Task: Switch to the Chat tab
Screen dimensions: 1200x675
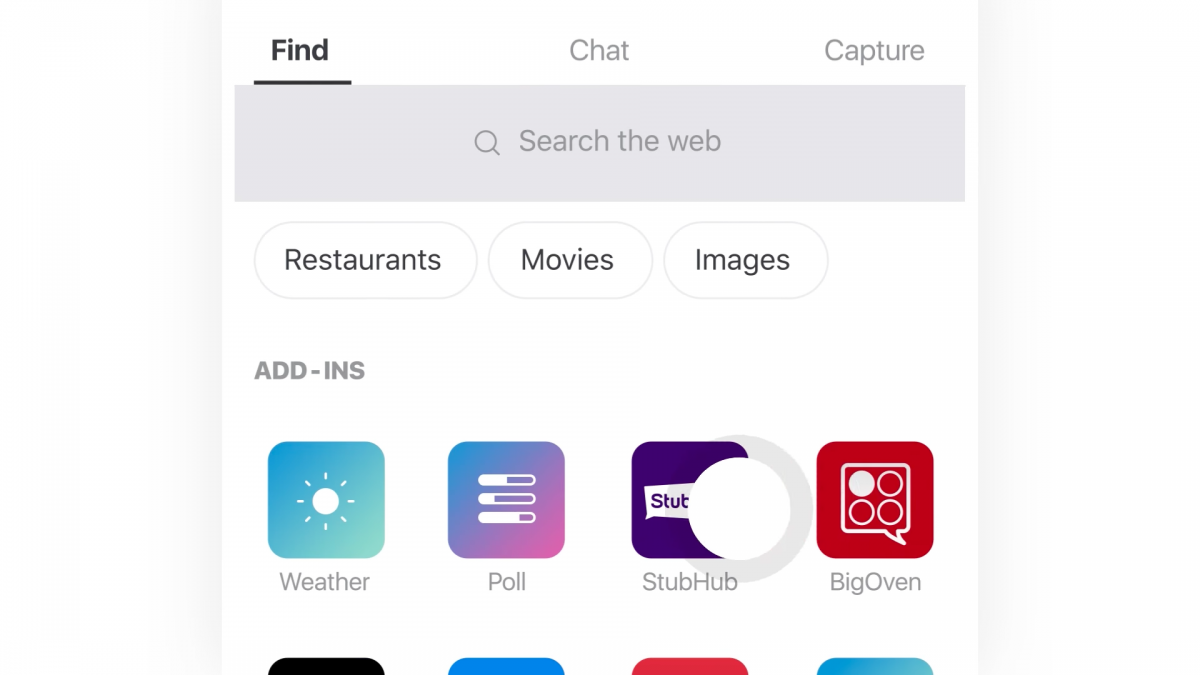Action: coord(599,51)
